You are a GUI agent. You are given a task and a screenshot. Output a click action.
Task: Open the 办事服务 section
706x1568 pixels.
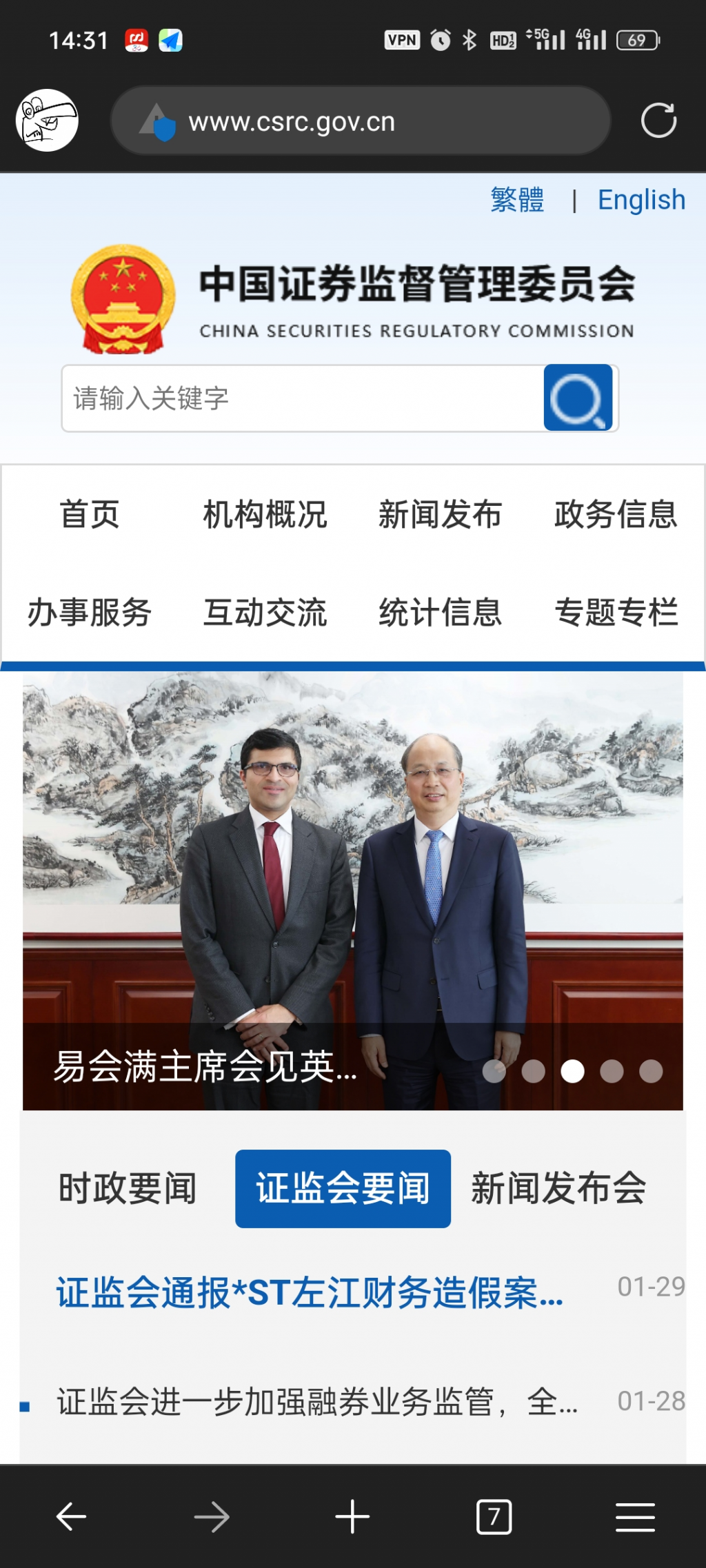(x=90, y=612)
